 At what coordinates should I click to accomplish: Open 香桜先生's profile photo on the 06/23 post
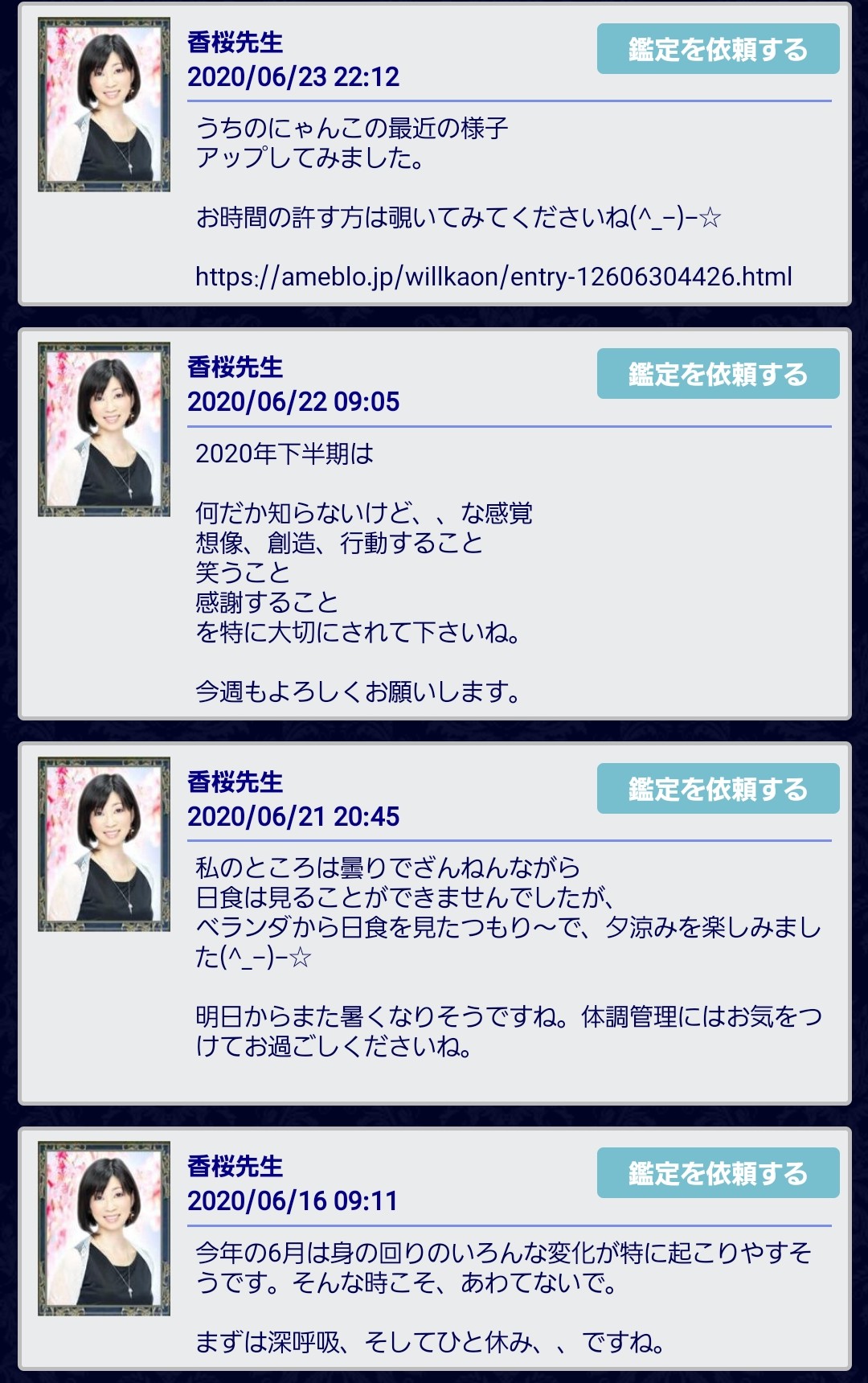coord(104,105)
